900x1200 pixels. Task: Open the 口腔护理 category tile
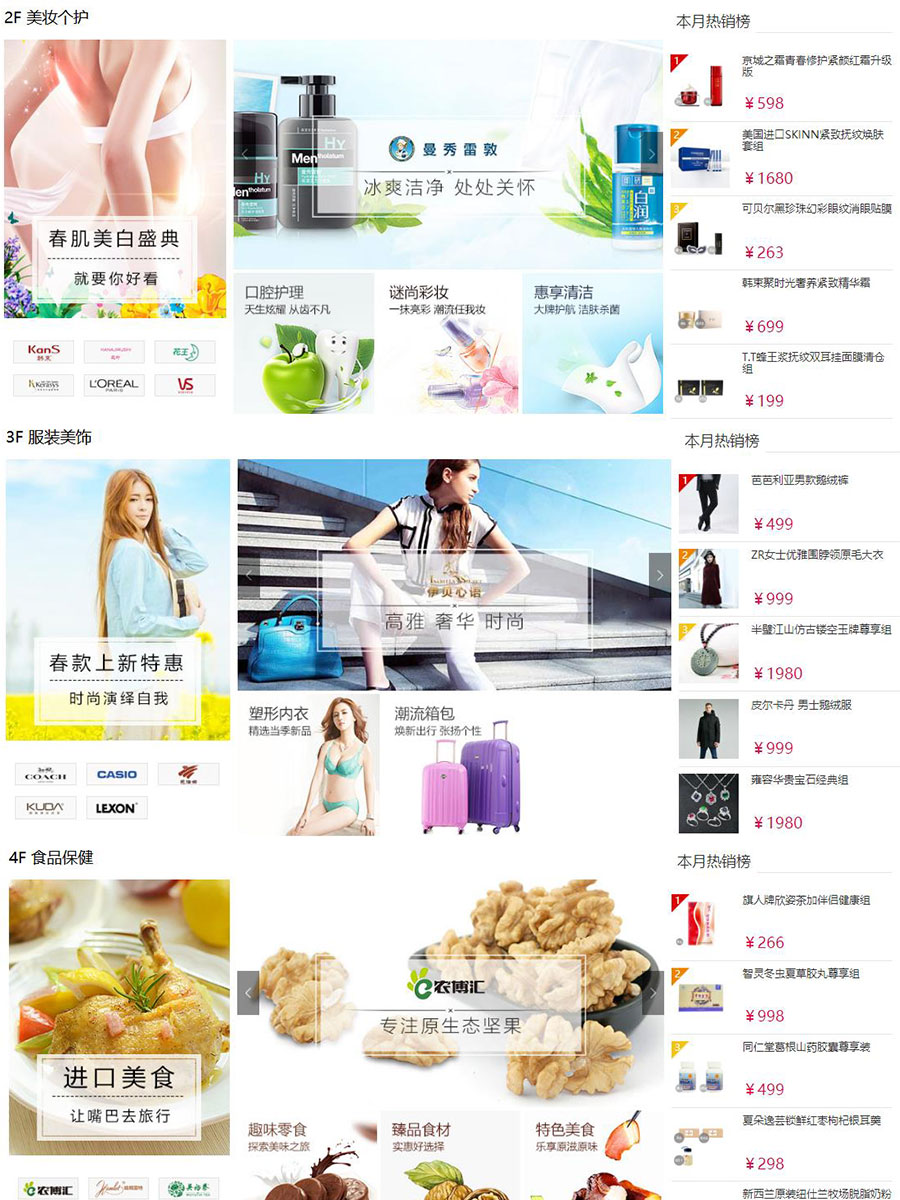click(x=304, y=343)
